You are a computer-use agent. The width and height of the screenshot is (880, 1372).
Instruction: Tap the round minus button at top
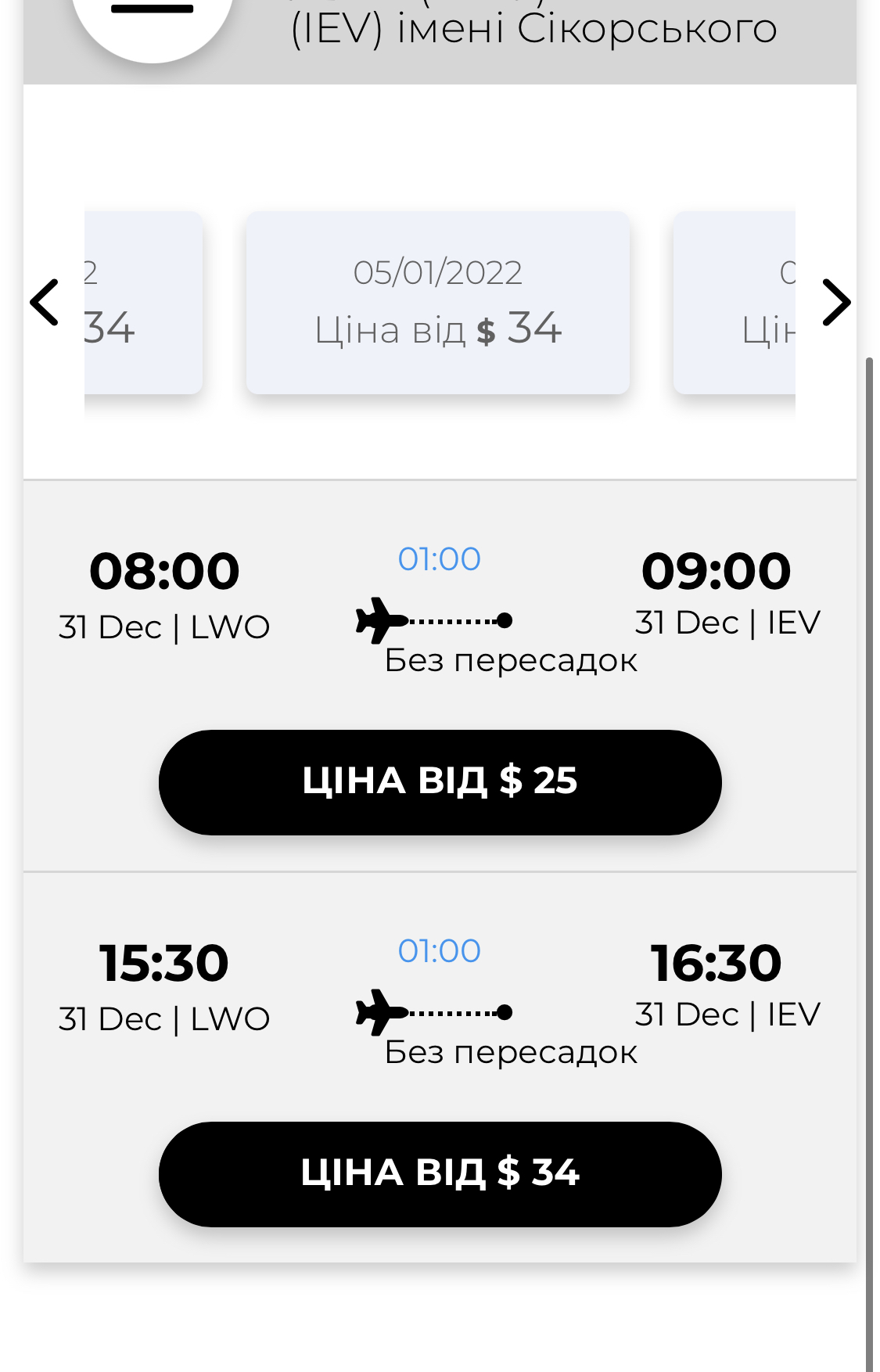pyautogui.click(x=153, y=16)
